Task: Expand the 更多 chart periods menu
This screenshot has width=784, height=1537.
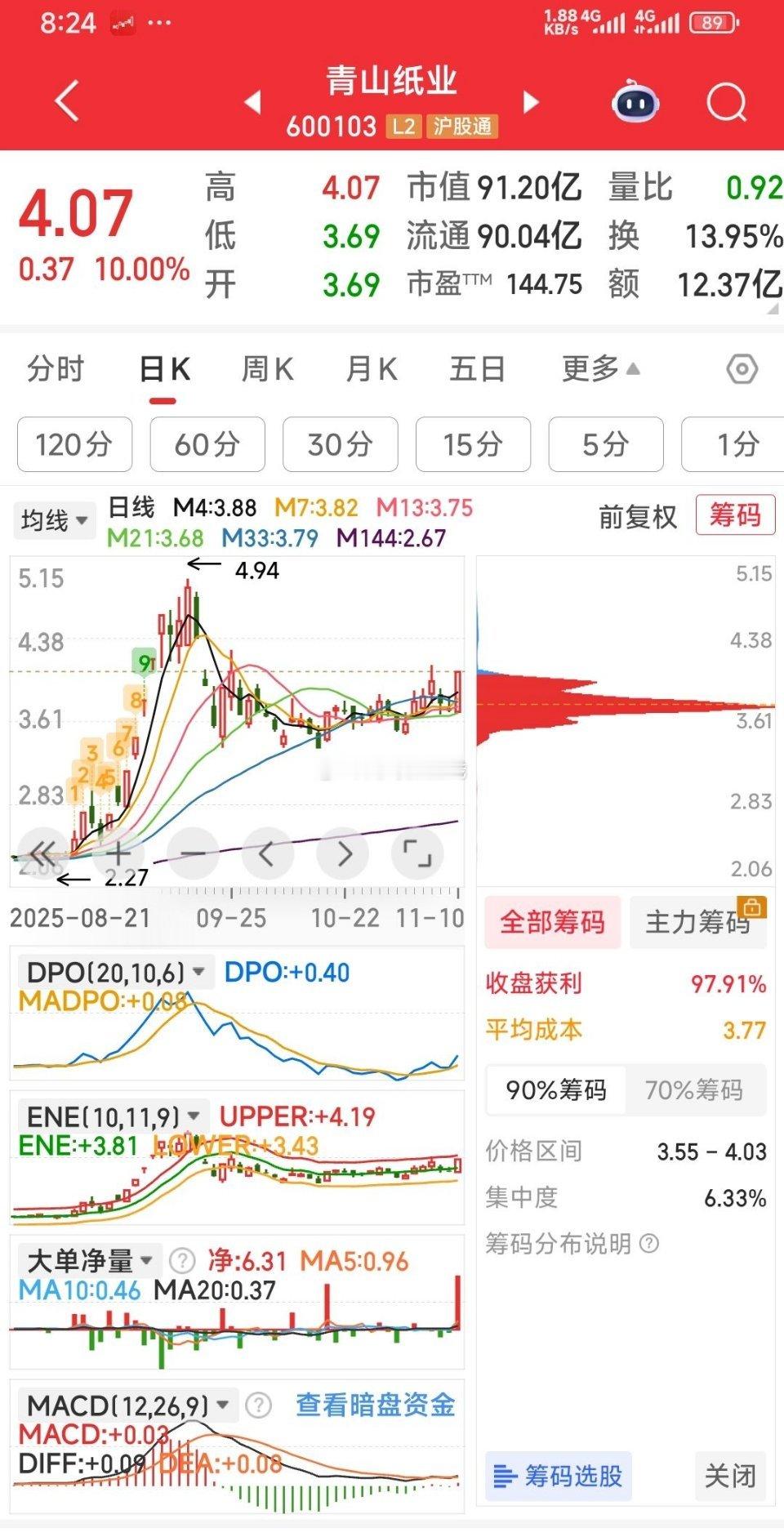Action: click(600, 369)
